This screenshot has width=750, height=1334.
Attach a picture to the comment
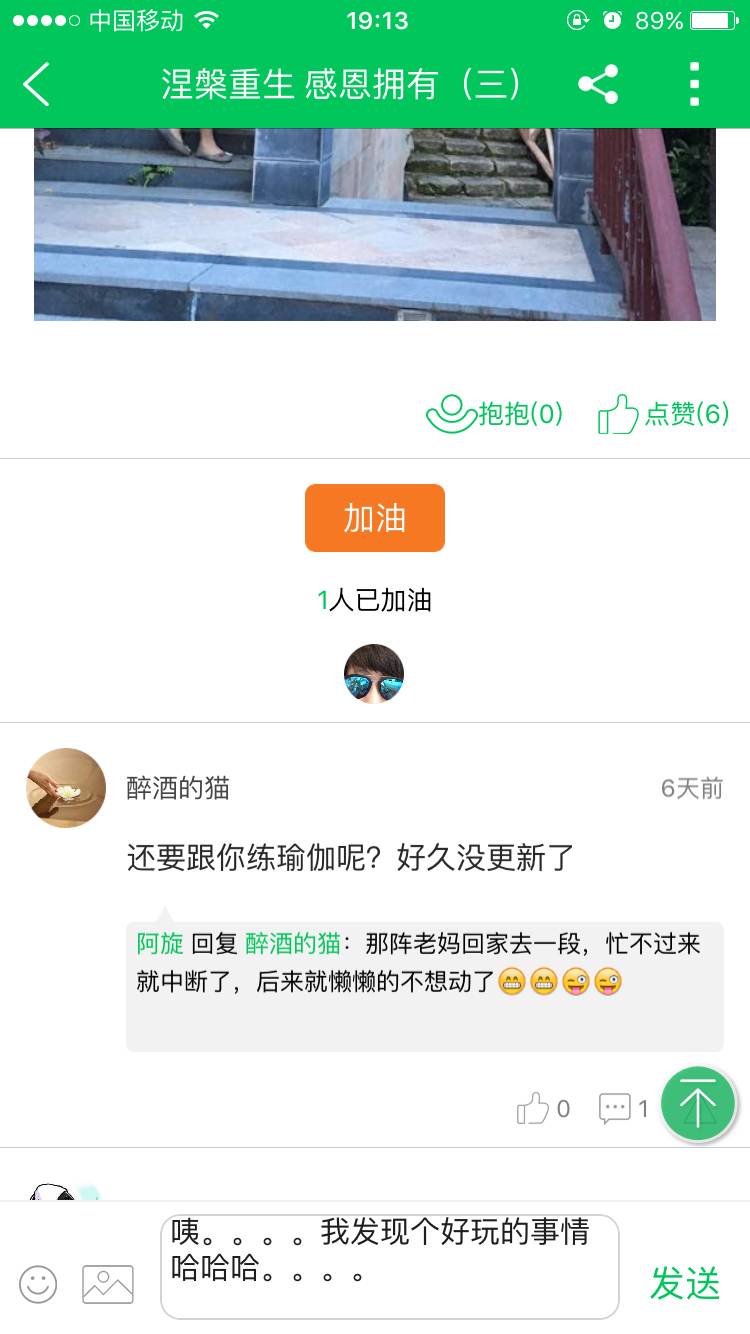[108, 1284]
